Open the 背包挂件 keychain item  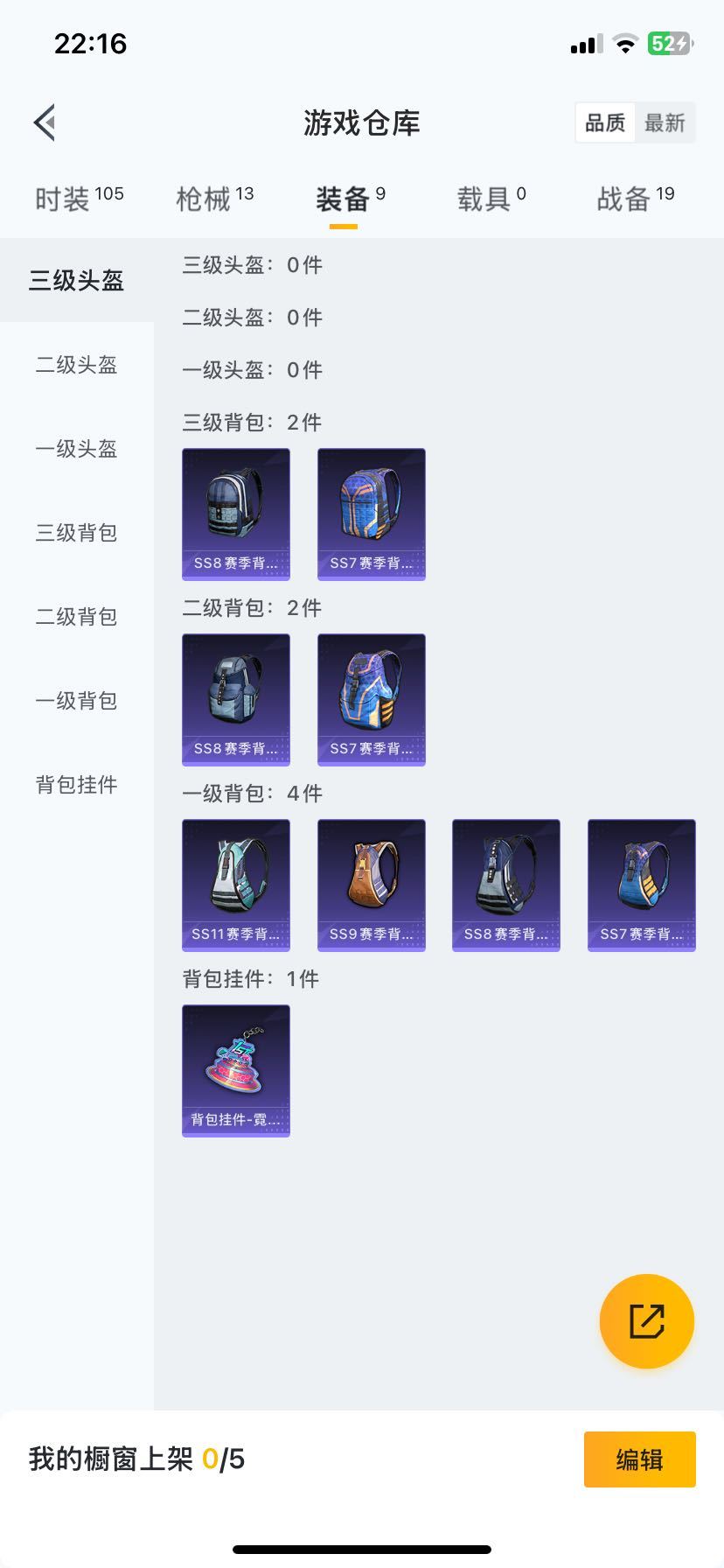236,1071
